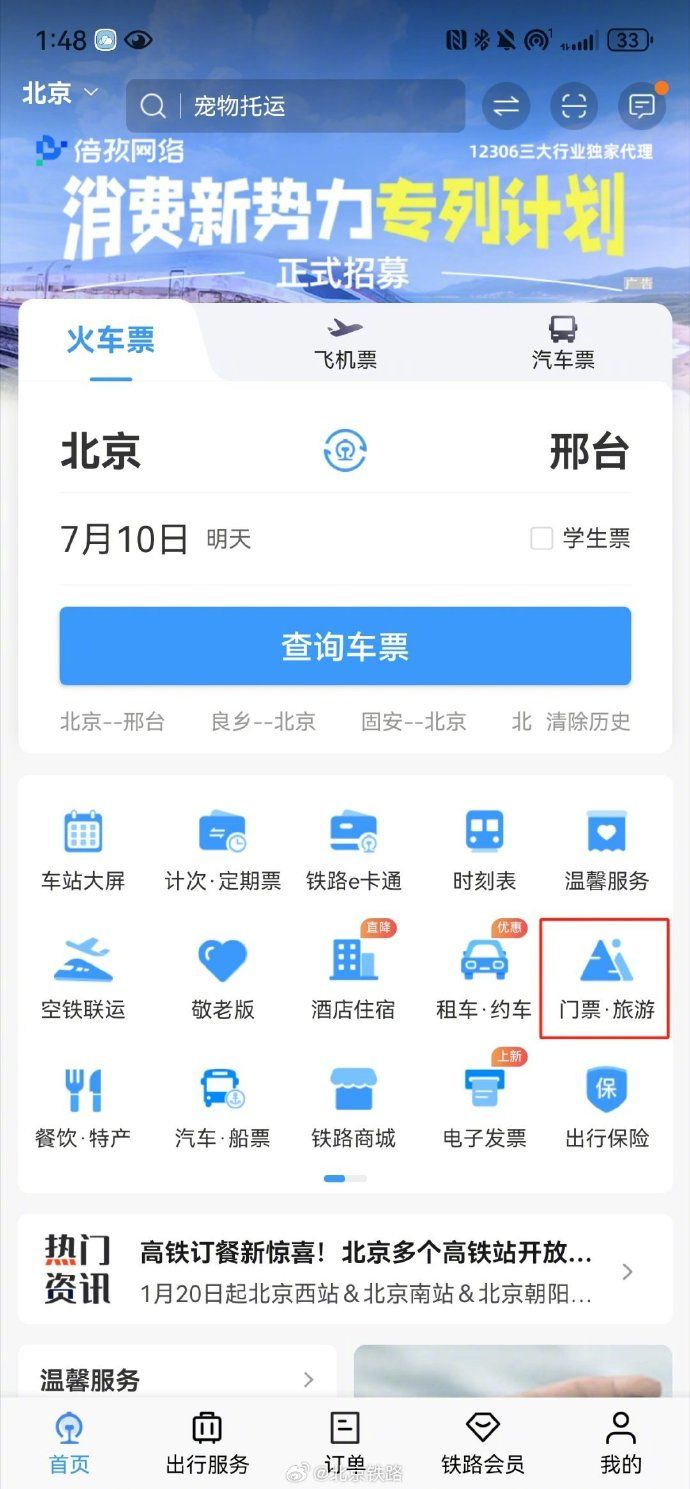Open 餐饮·特产 service
This screenshot has width=690, height=1489.
click(x=83, y=1107)
